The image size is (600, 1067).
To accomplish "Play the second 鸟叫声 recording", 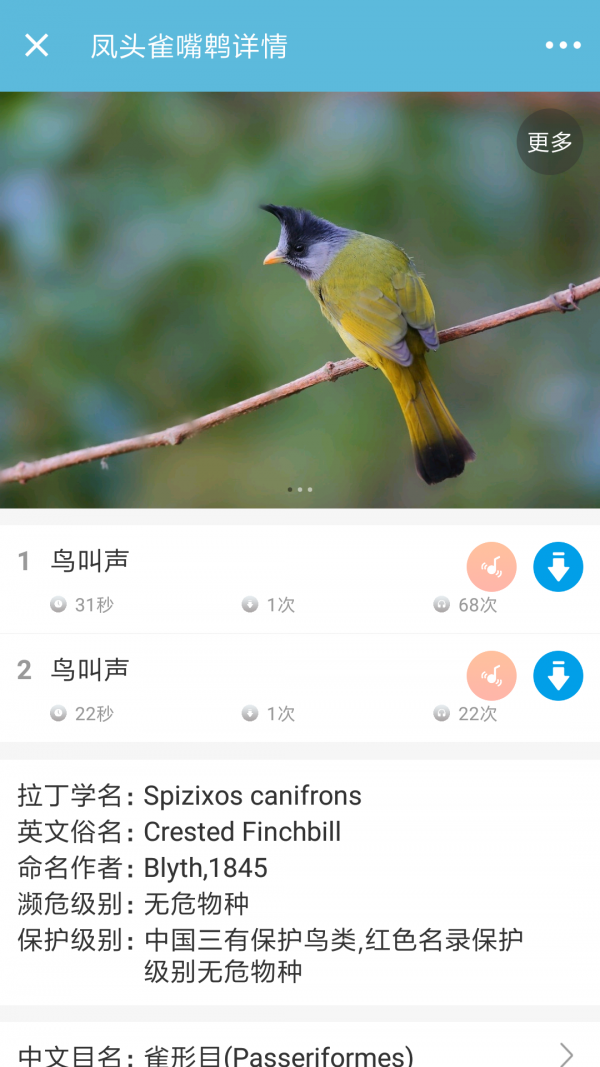I will point(491,676).
